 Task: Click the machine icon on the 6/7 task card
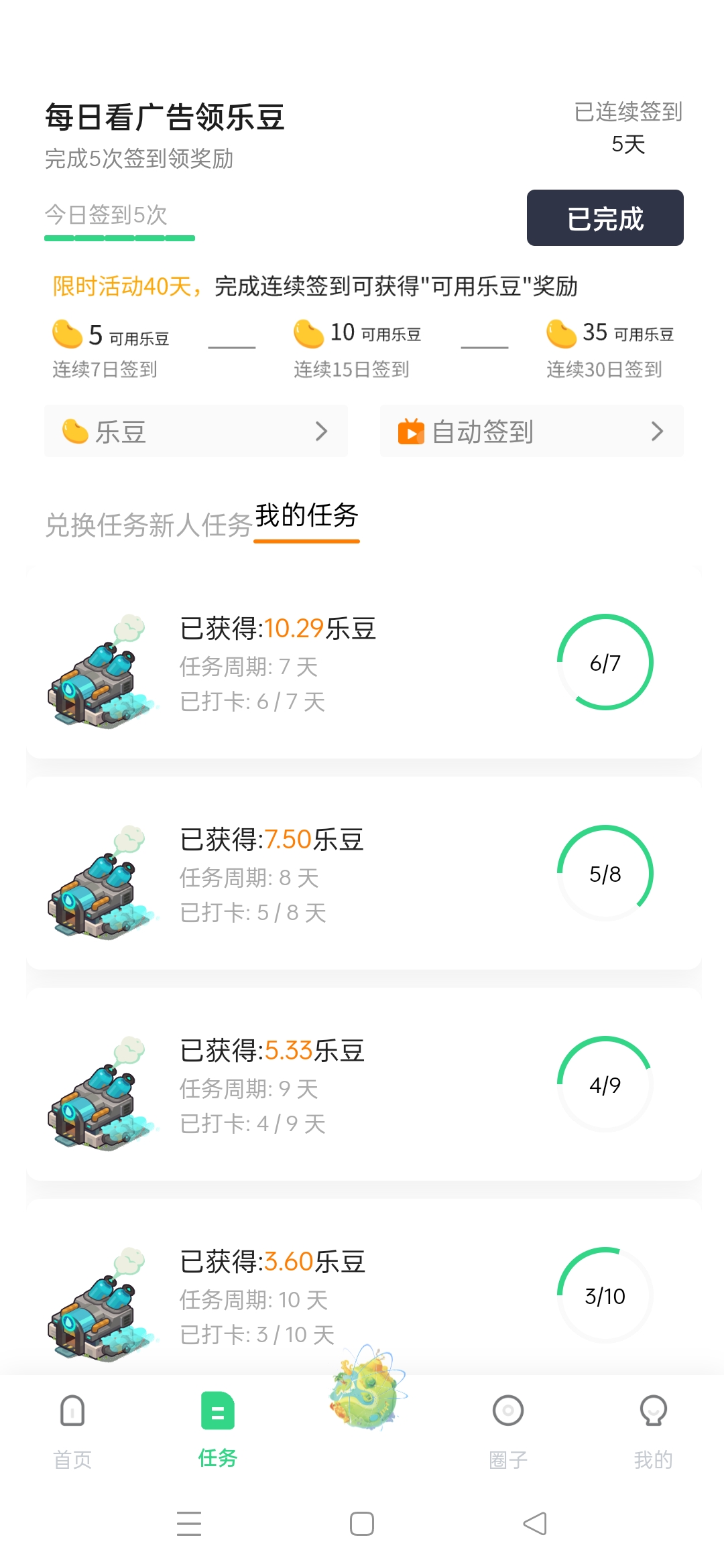(x=104, y=670)
